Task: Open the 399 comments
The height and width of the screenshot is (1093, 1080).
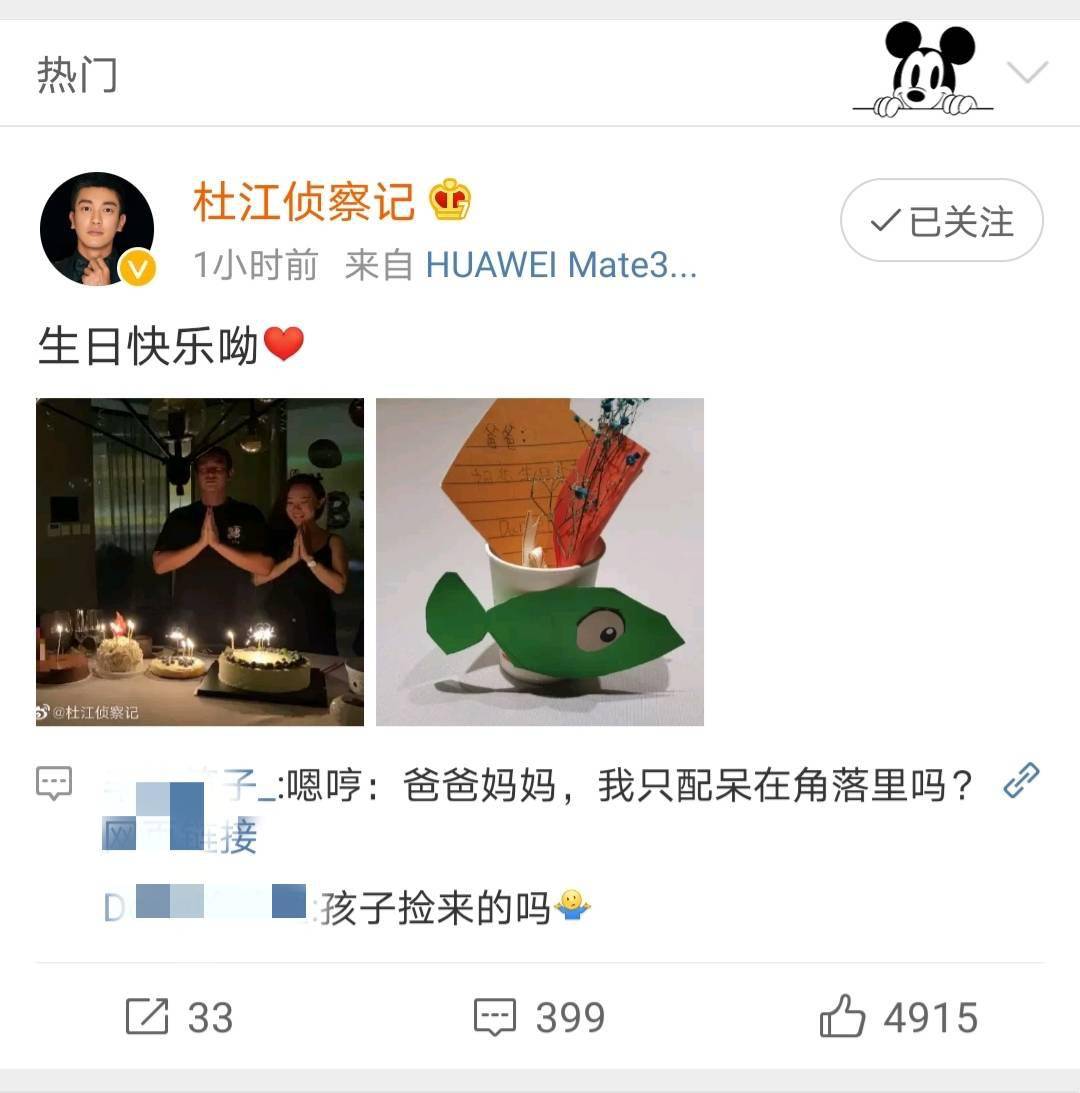Action: click(539, 1017)
